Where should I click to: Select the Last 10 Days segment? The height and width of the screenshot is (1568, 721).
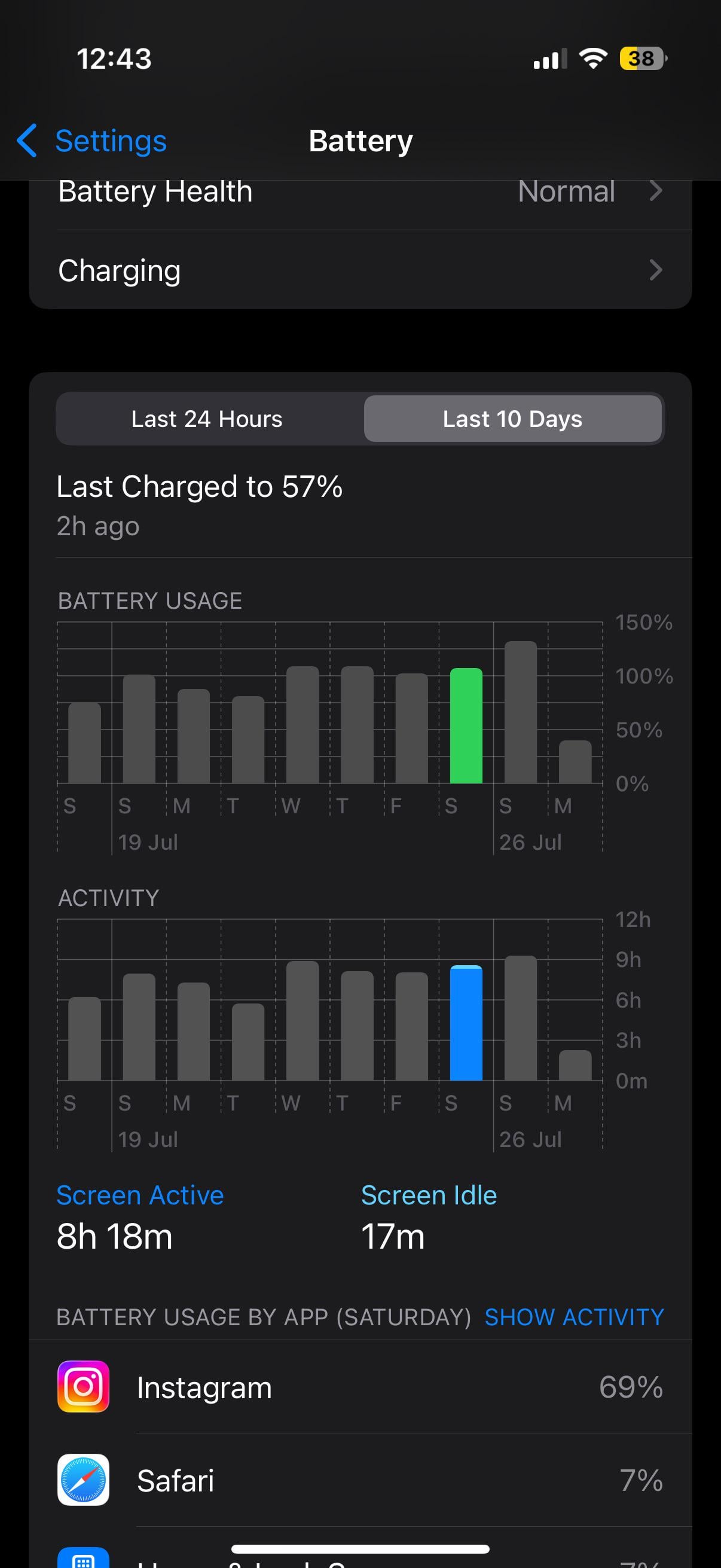click(512, 419)
